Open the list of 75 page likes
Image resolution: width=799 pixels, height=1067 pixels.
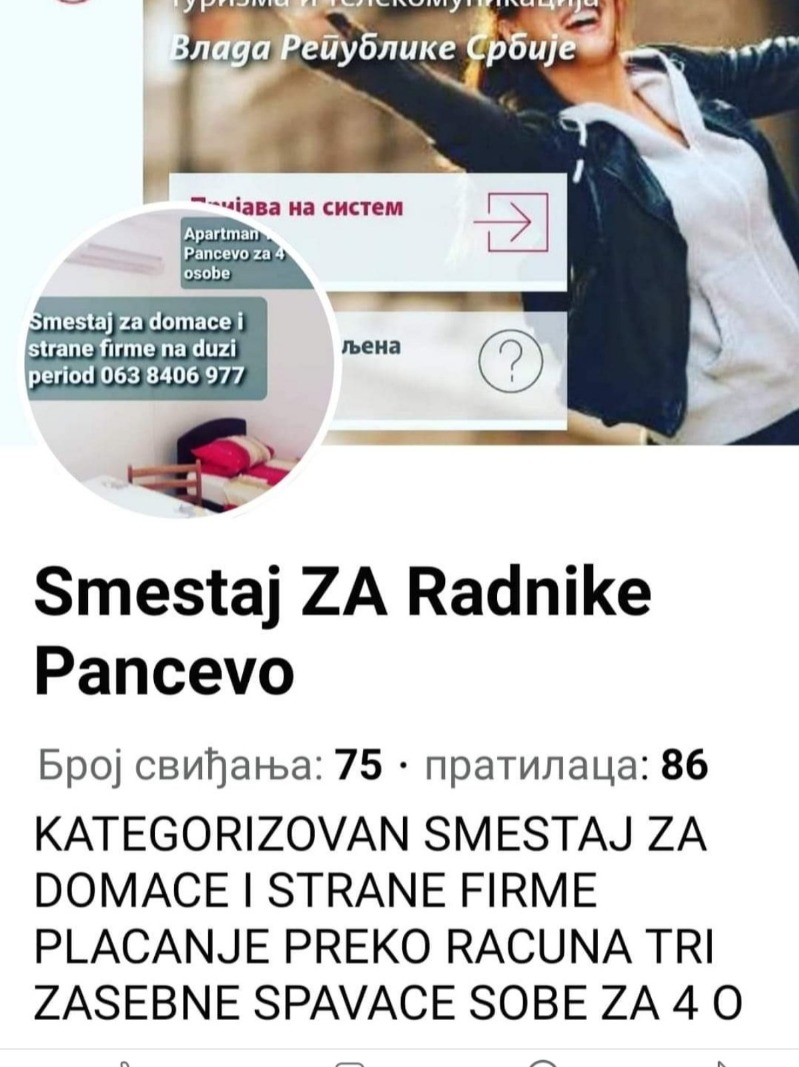point(210,767)
